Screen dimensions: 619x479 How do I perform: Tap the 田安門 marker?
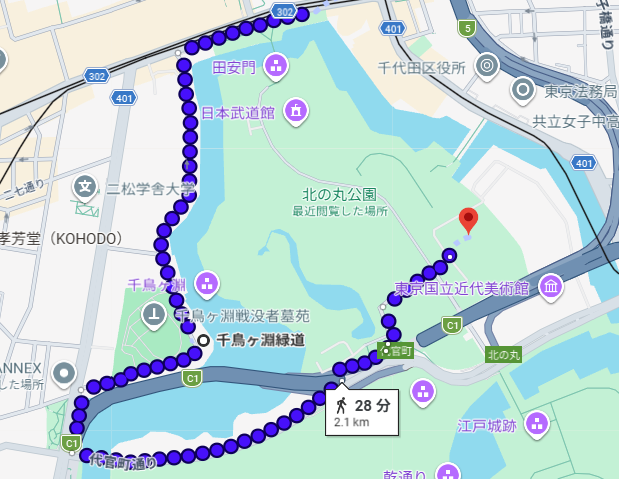click(278, 68)
